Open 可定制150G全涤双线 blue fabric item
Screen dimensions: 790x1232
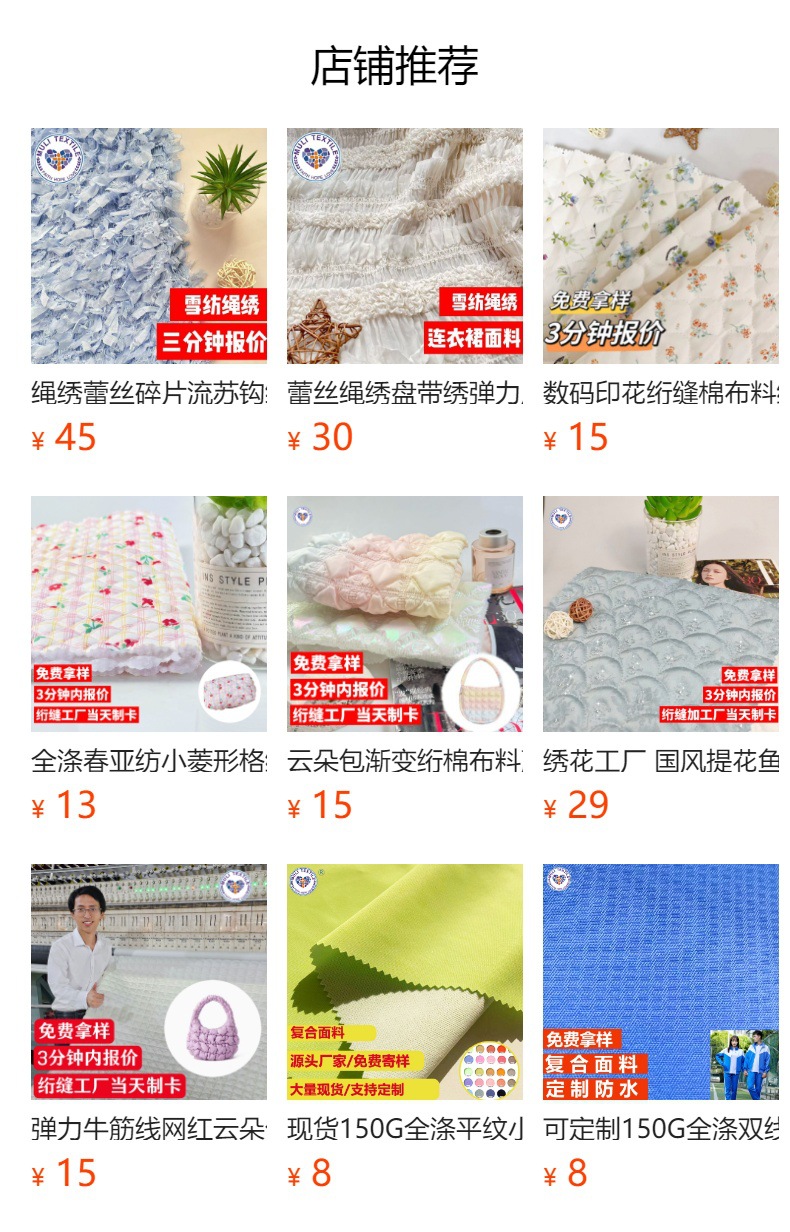click(660, 982)
